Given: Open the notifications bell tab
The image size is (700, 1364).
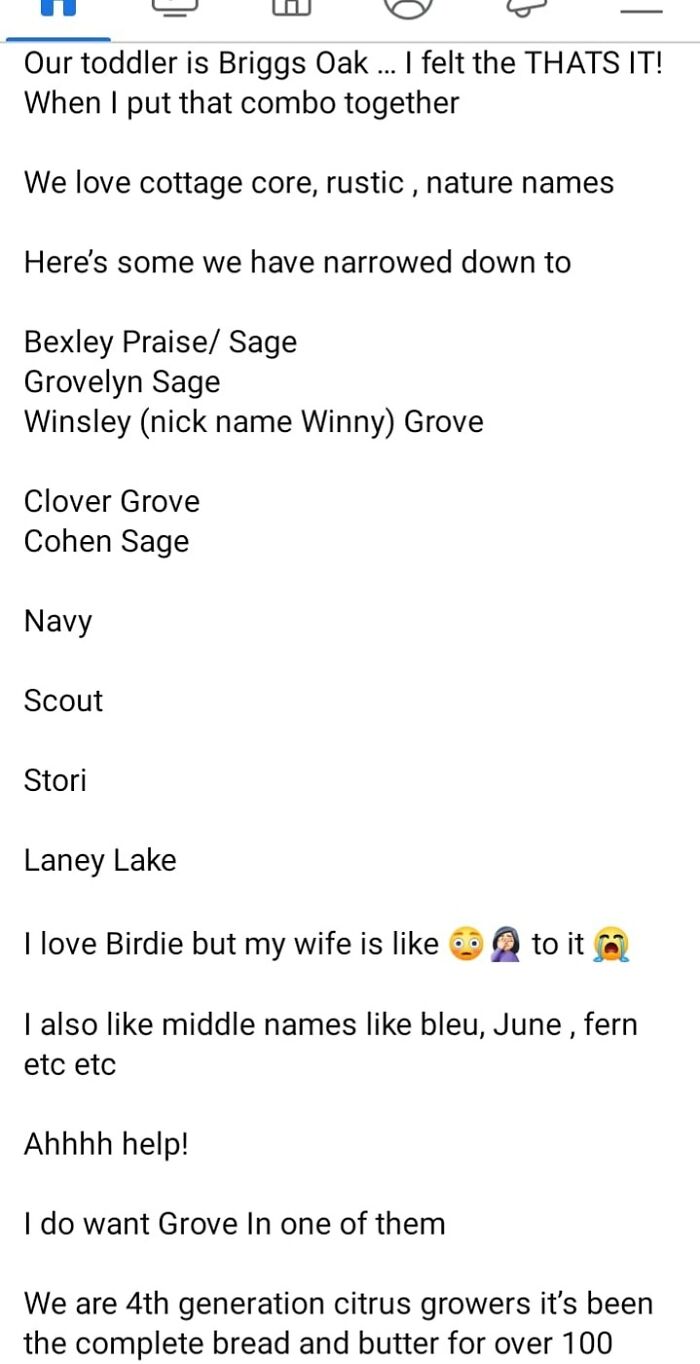Looking at the screenshot, I should (x=525, y=8).
